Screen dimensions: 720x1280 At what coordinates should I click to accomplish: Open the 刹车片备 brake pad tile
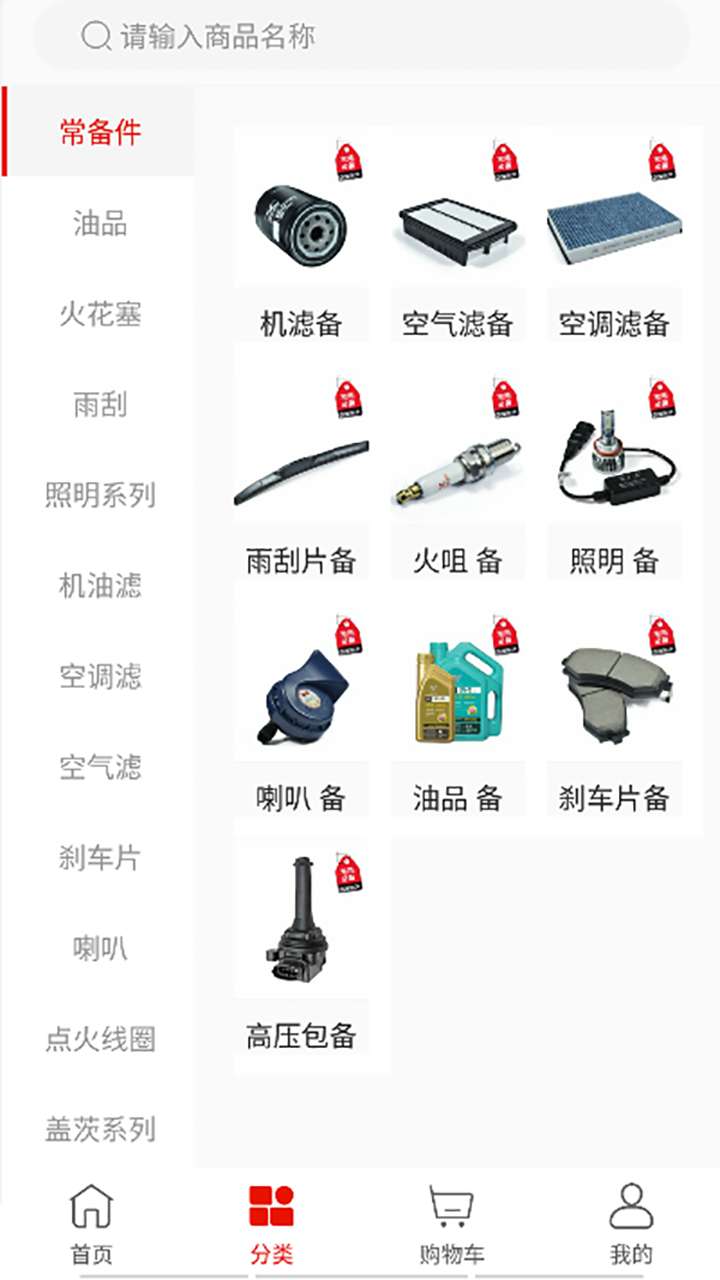[613, 710]
